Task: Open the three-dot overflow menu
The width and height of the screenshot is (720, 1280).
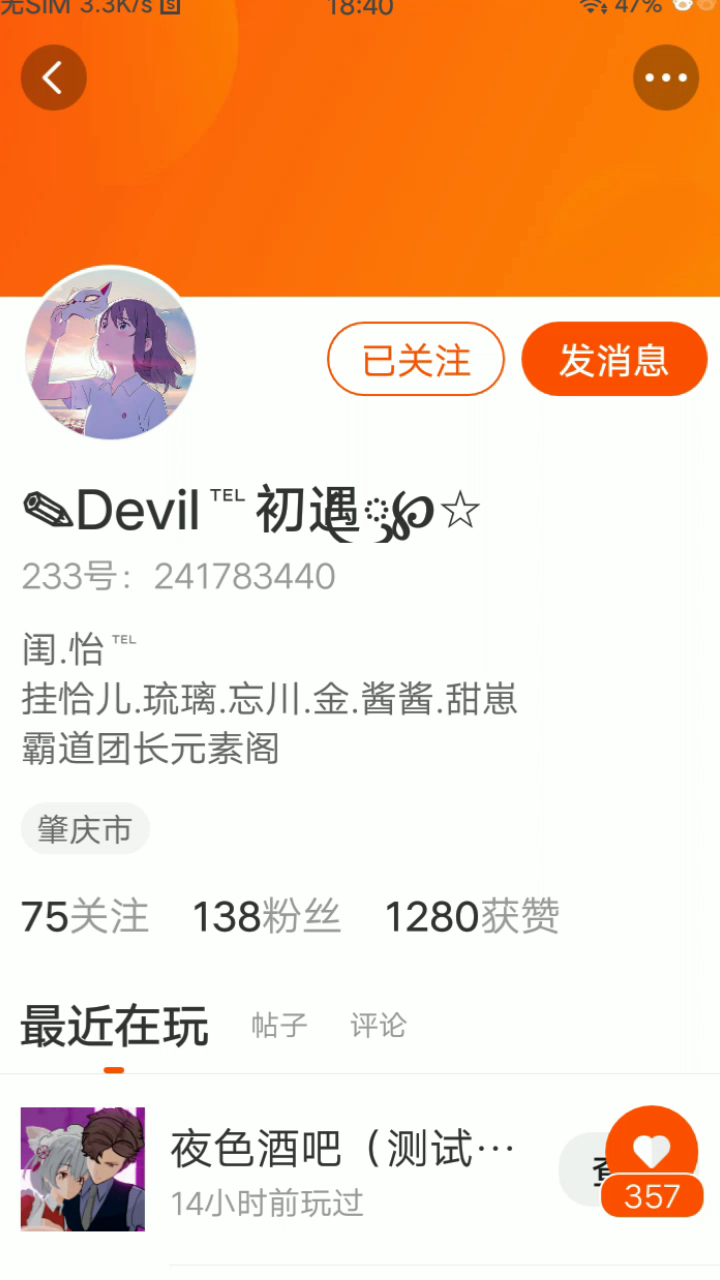Action: pos(666,78)
